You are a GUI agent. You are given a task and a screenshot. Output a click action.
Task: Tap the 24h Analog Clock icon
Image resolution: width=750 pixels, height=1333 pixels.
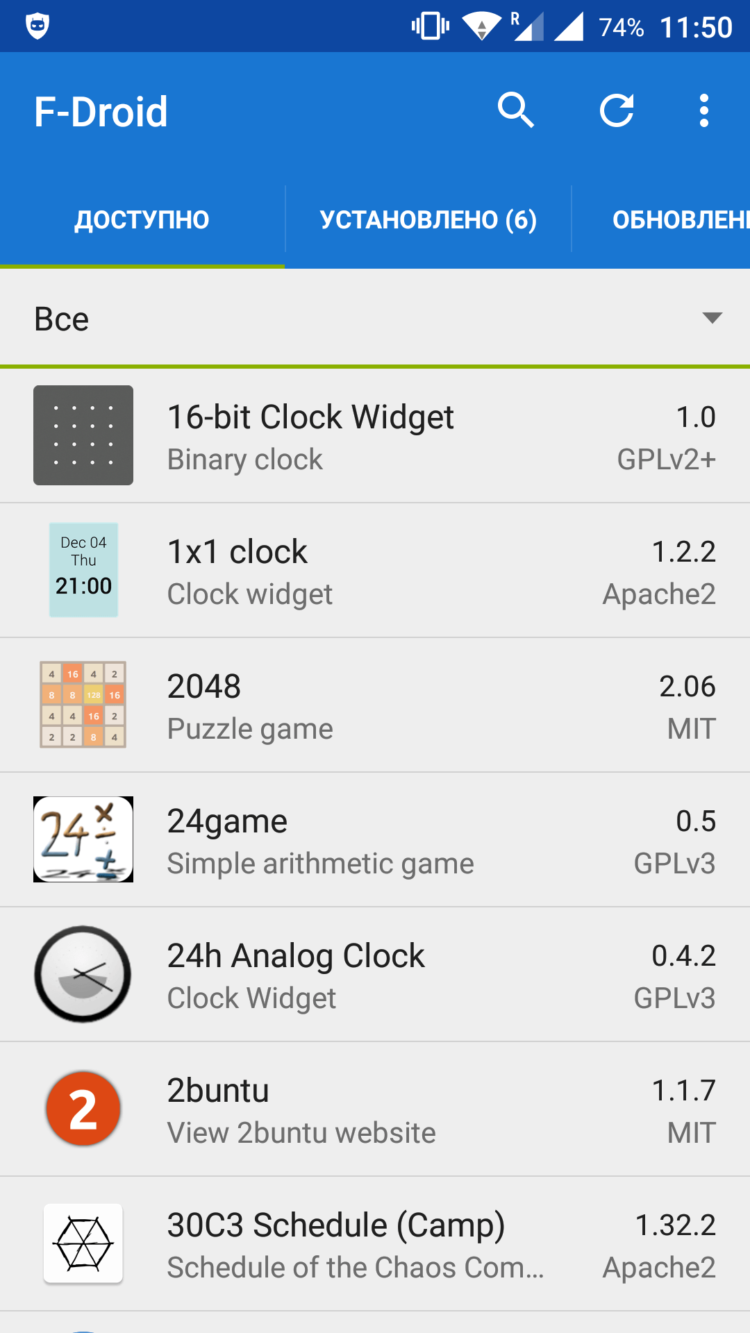83,974
